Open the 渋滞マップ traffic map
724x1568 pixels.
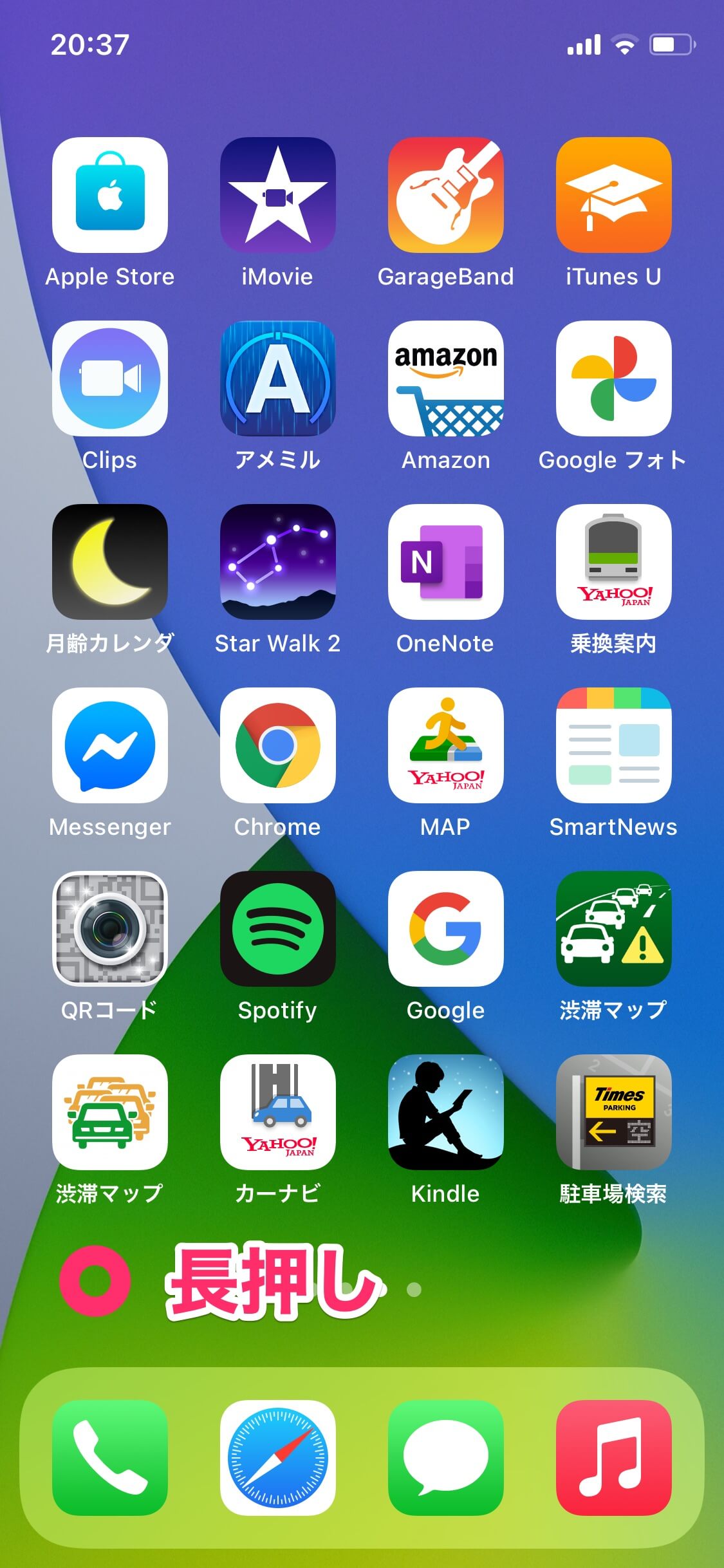tap(614, 930)
